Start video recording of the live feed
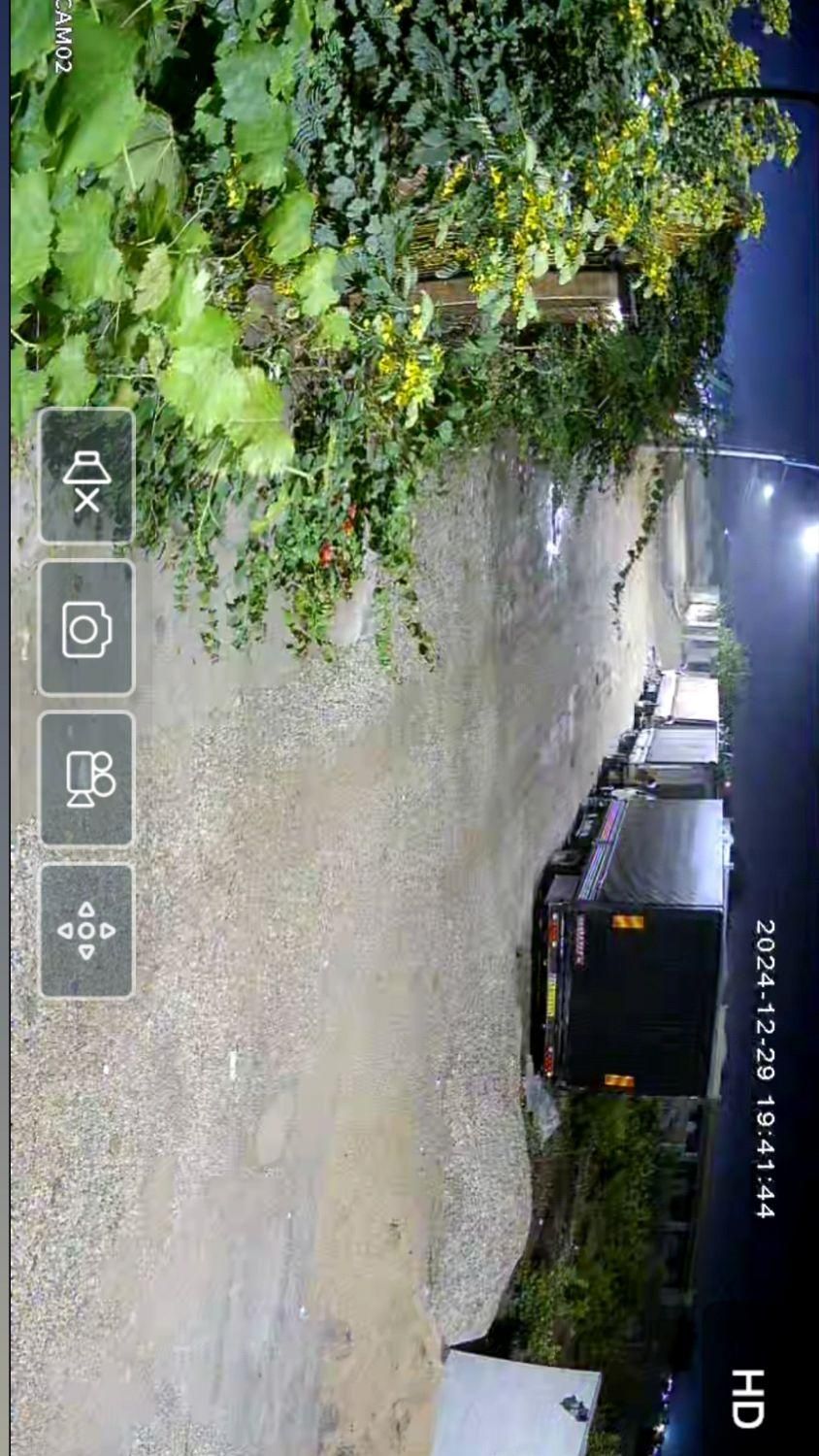819x1456 pixels. pos(86,779)
